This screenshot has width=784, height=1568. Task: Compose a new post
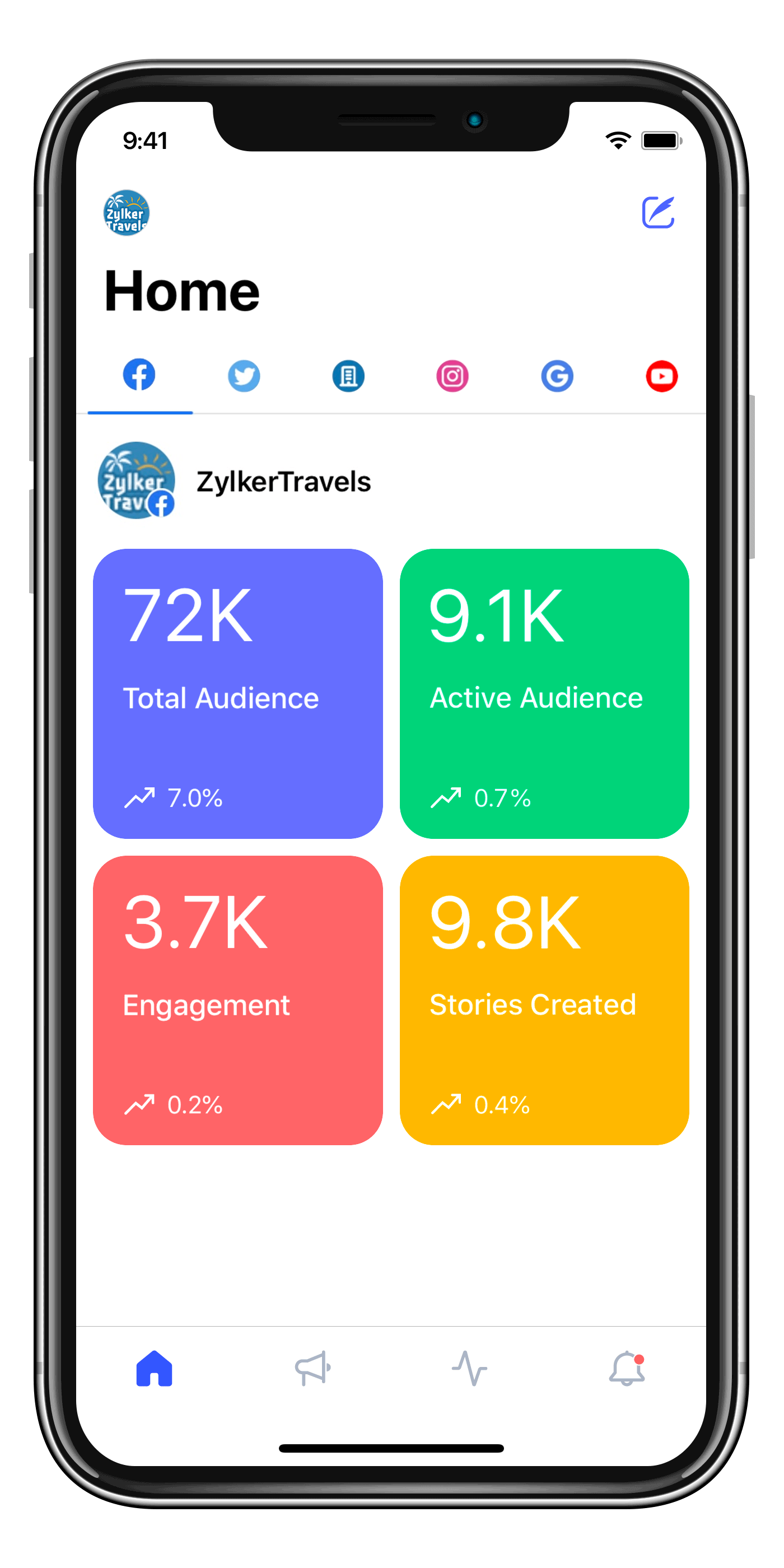coord(658,212)
